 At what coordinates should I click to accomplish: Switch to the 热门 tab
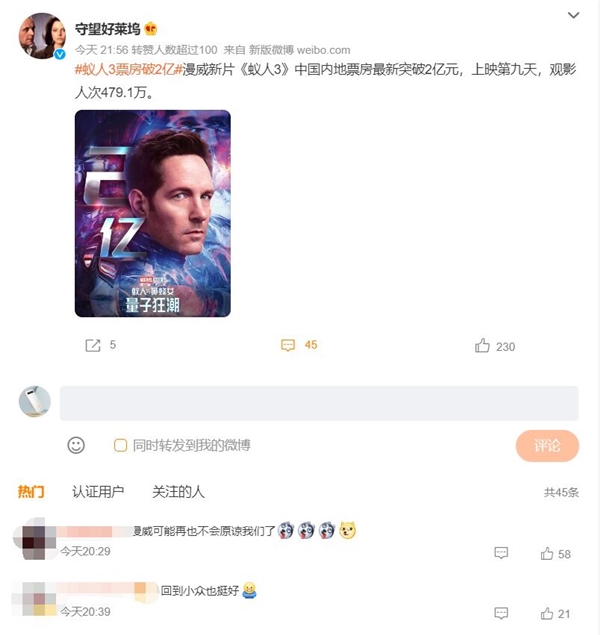pyautogui.click(x=31, y=491)
